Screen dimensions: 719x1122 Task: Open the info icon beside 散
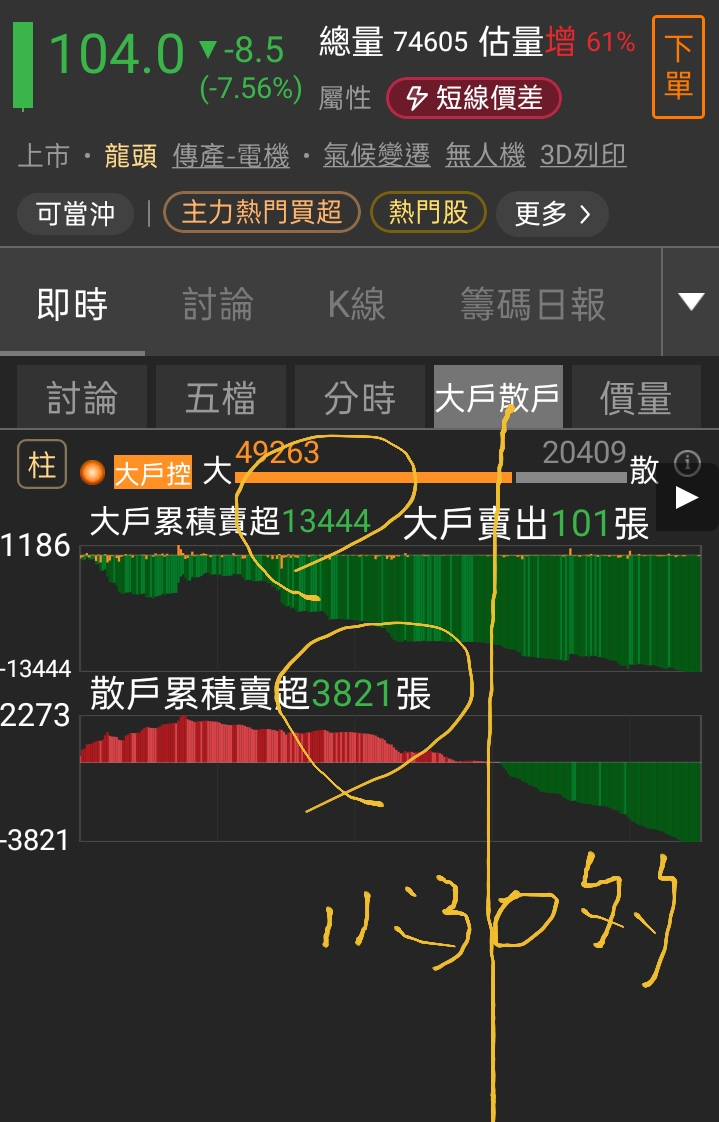[687, 463]
